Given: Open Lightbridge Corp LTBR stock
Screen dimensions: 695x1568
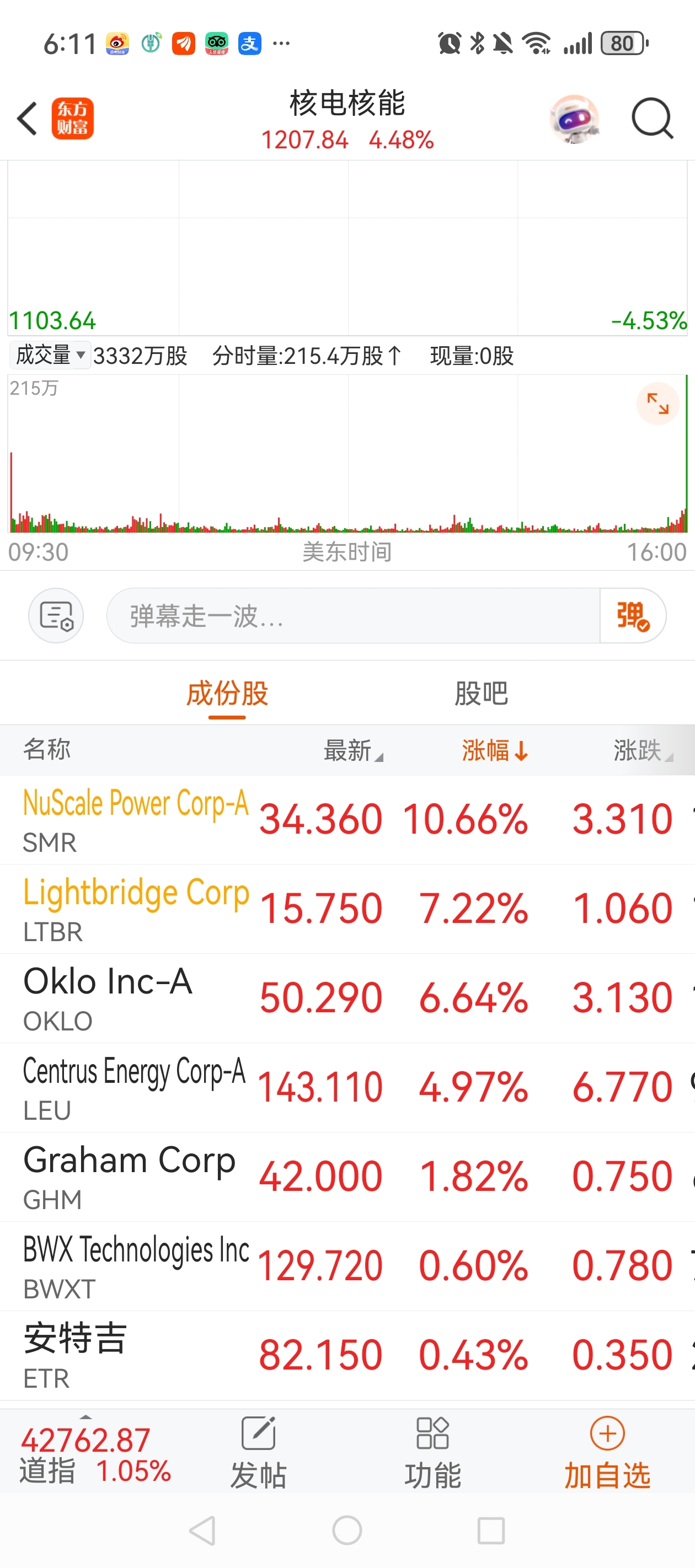Looking at the screenshot, I should 347,909.
